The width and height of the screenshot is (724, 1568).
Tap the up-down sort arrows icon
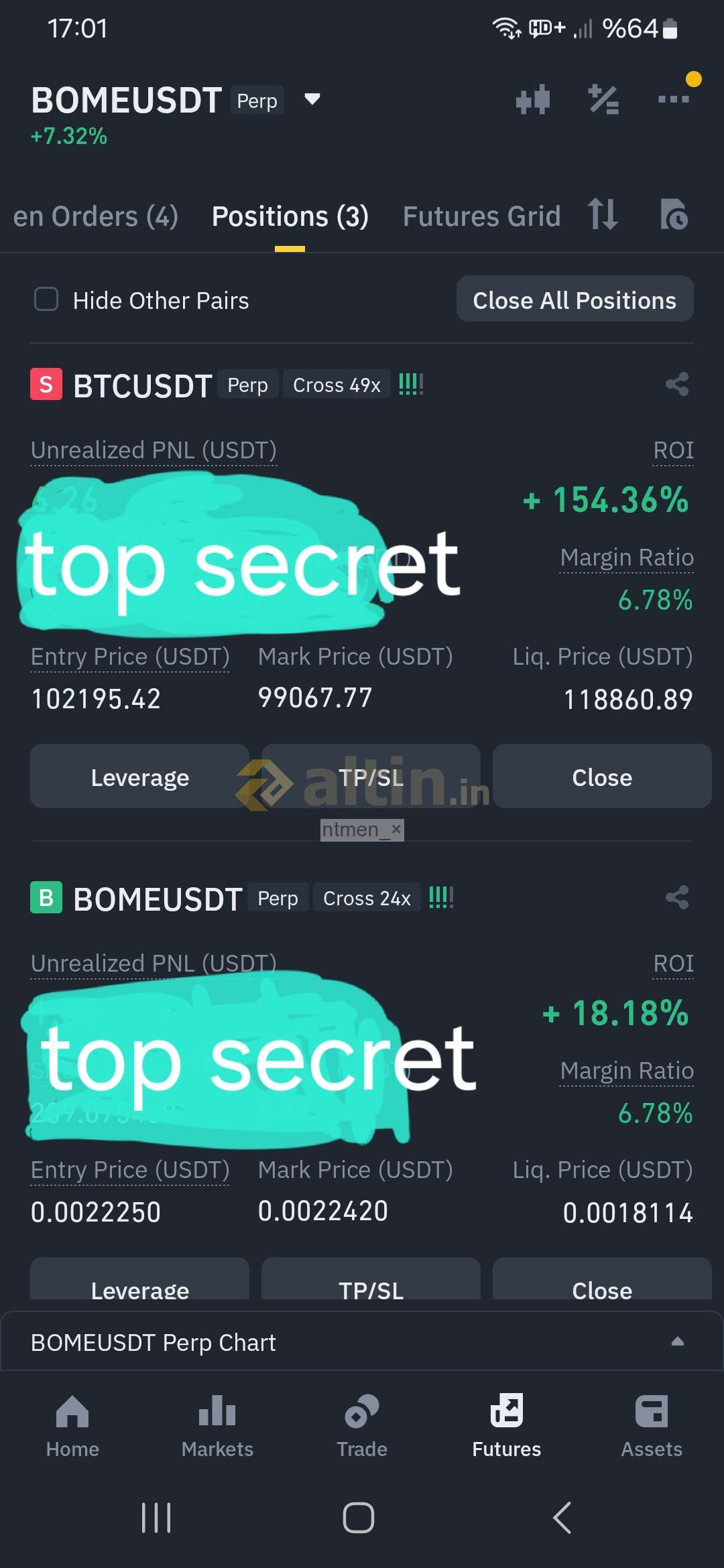603,214
